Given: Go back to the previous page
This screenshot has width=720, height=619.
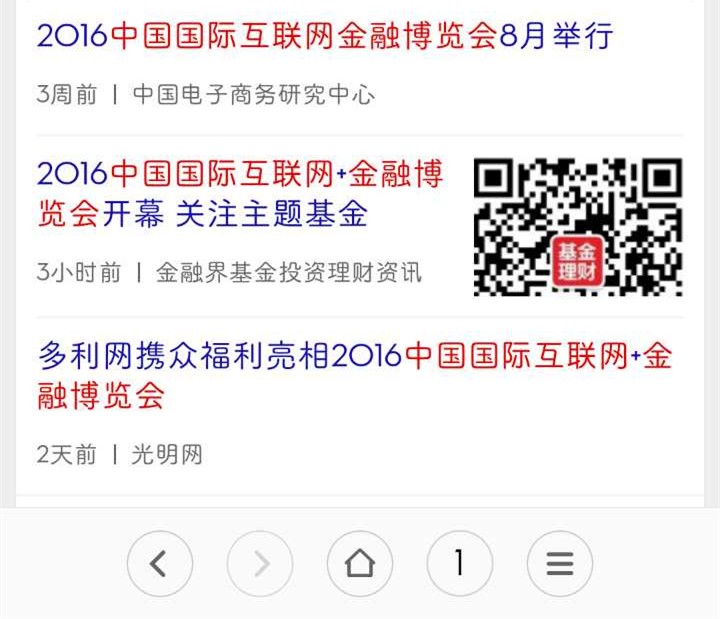Looking at the screenshot, I should [x=159, y=564].
